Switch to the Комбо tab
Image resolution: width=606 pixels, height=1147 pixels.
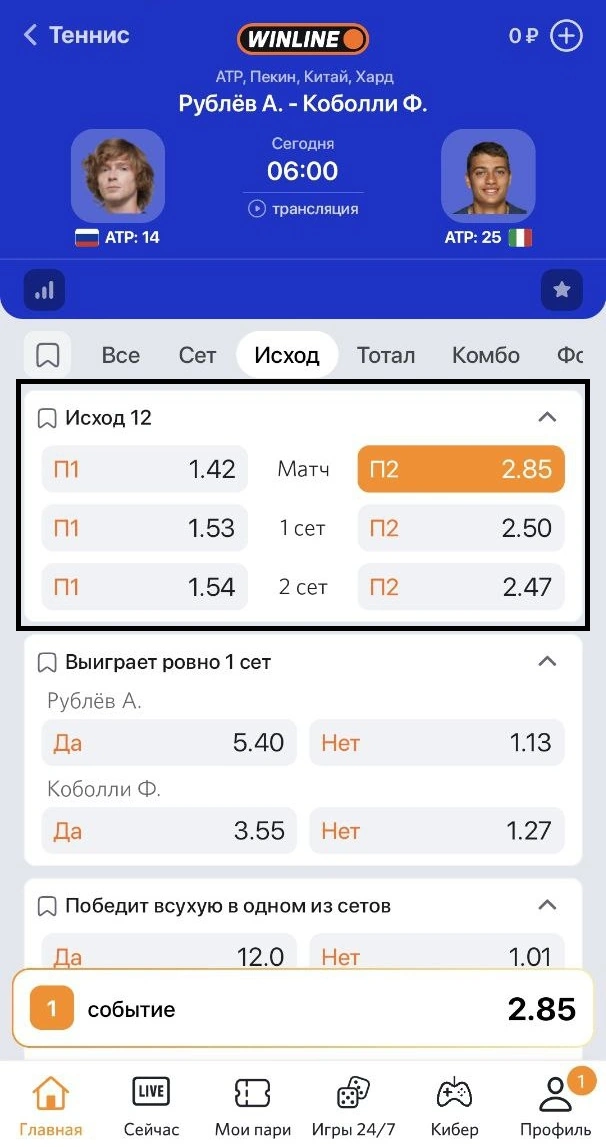click(x=486, y=355)
